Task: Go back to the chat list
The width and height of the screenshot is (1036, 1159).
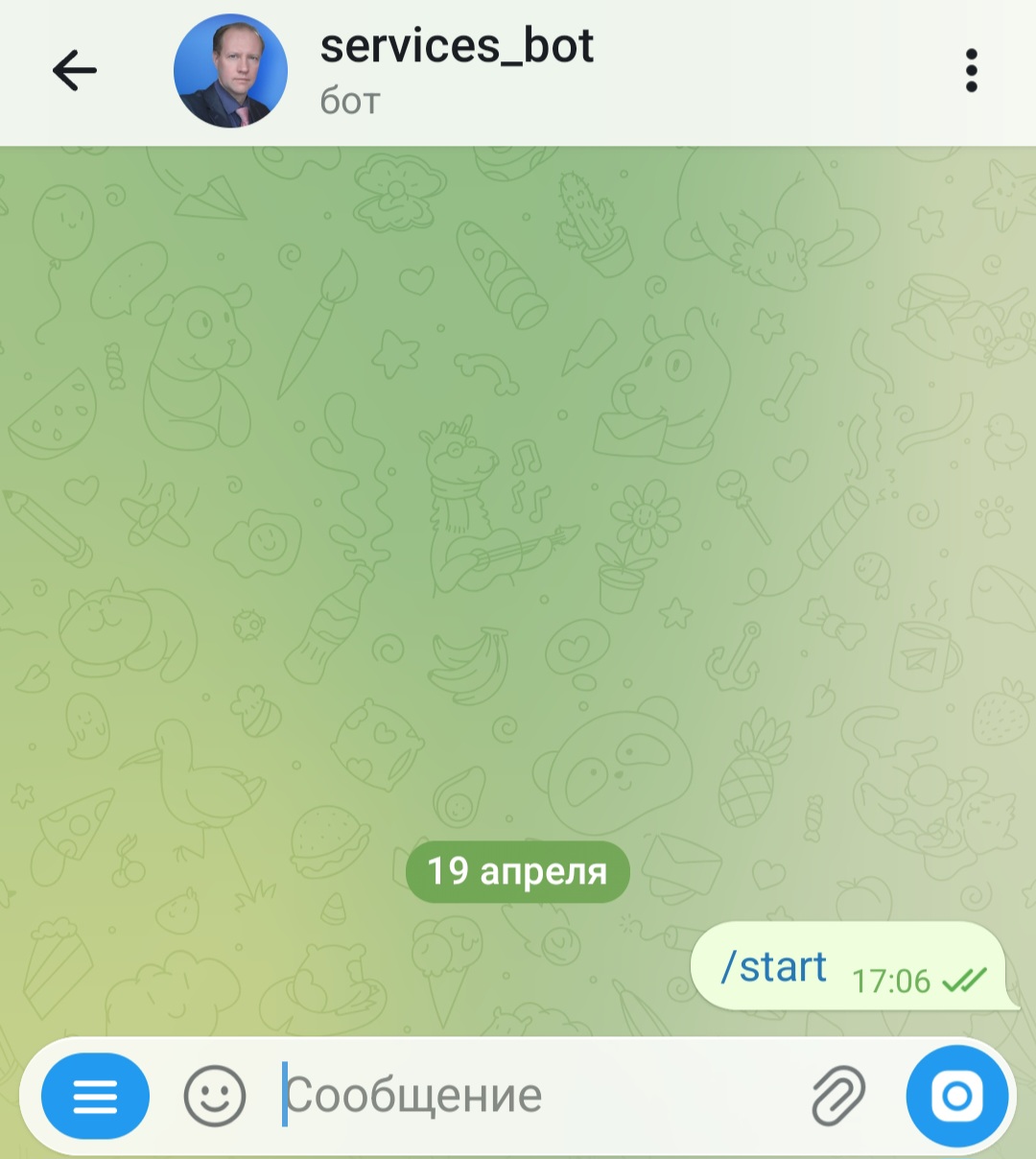Action: [x=74, y=70]
